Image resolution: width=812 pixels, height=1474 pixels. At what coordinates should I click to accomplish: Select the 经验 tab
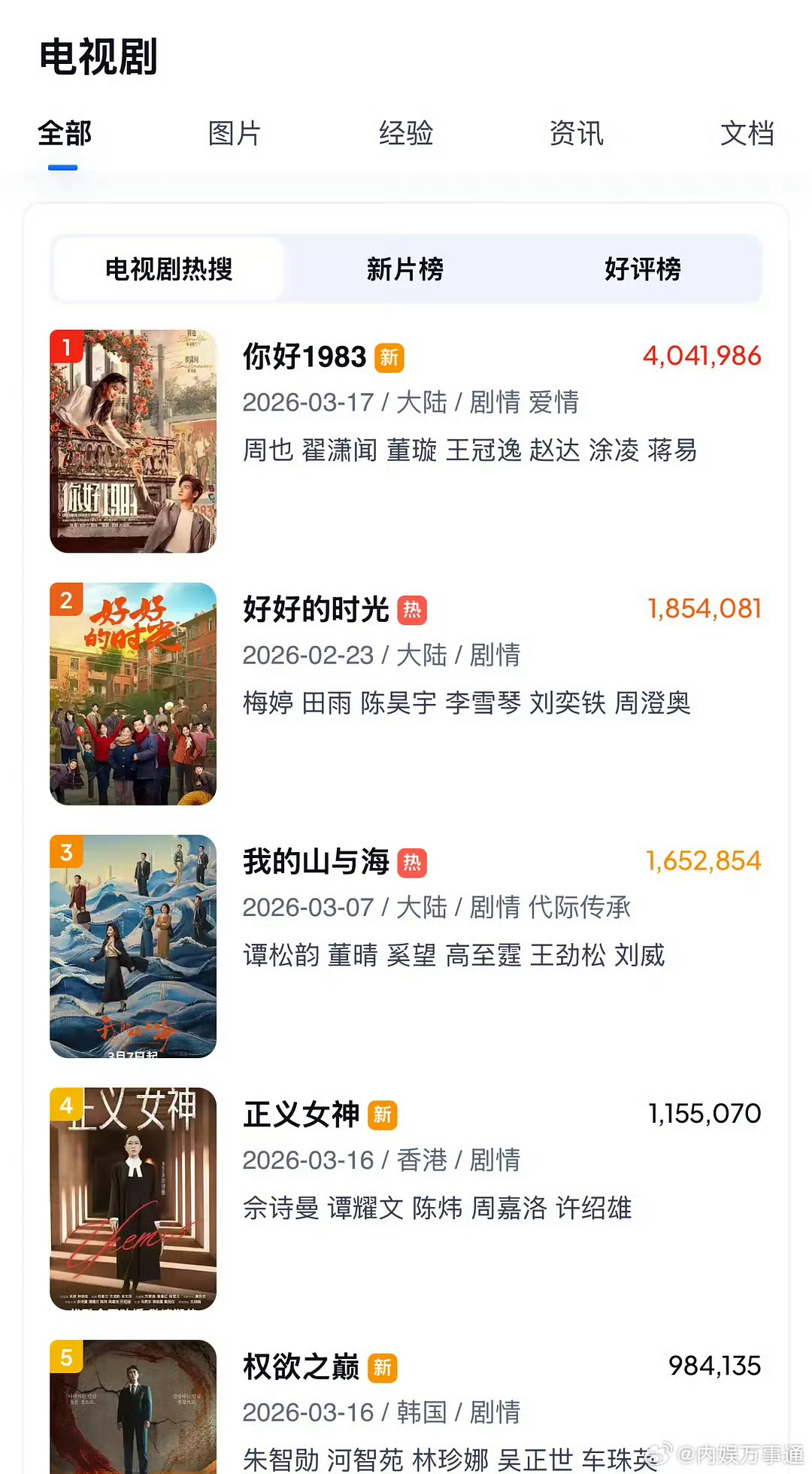point(406,134)
